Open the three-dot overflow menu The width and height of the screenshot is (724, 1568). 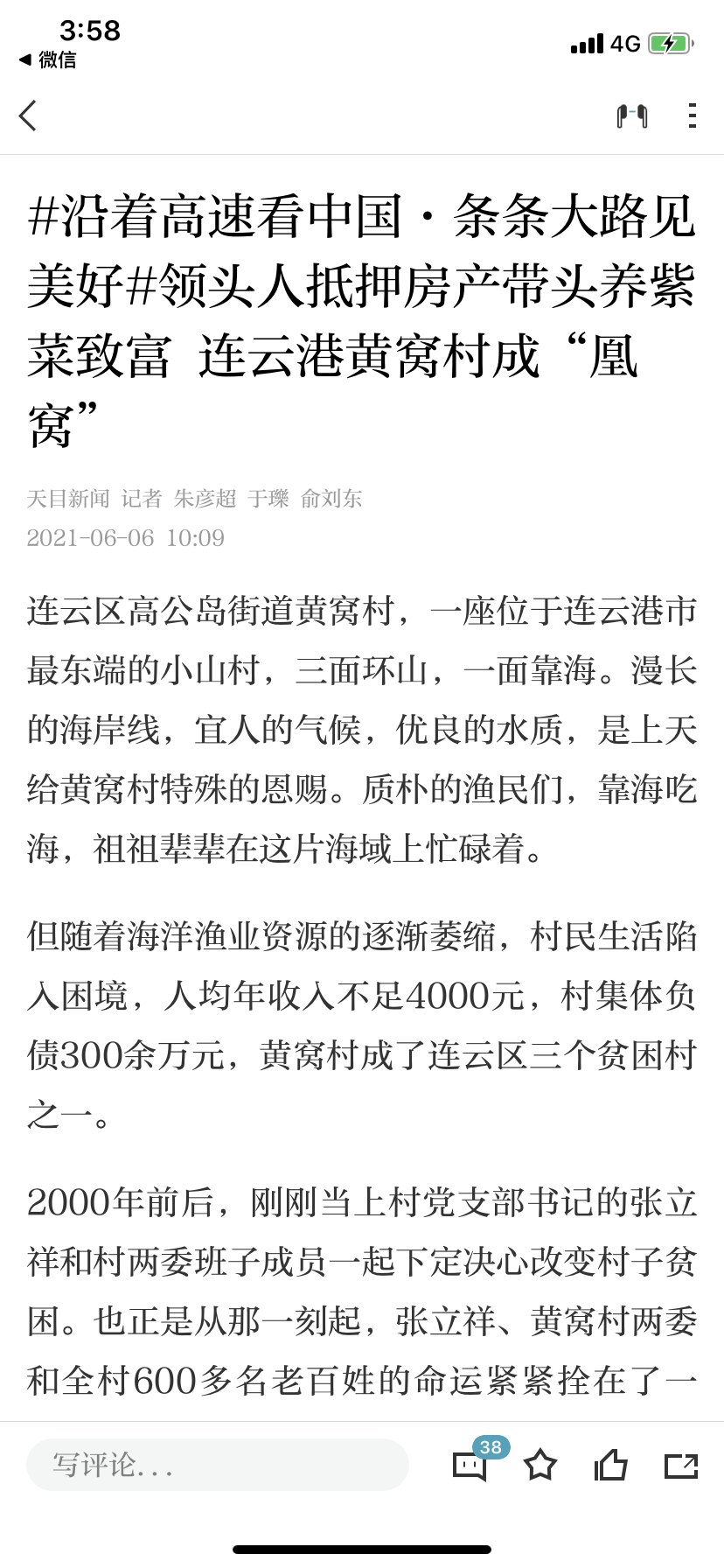(692, 115)
